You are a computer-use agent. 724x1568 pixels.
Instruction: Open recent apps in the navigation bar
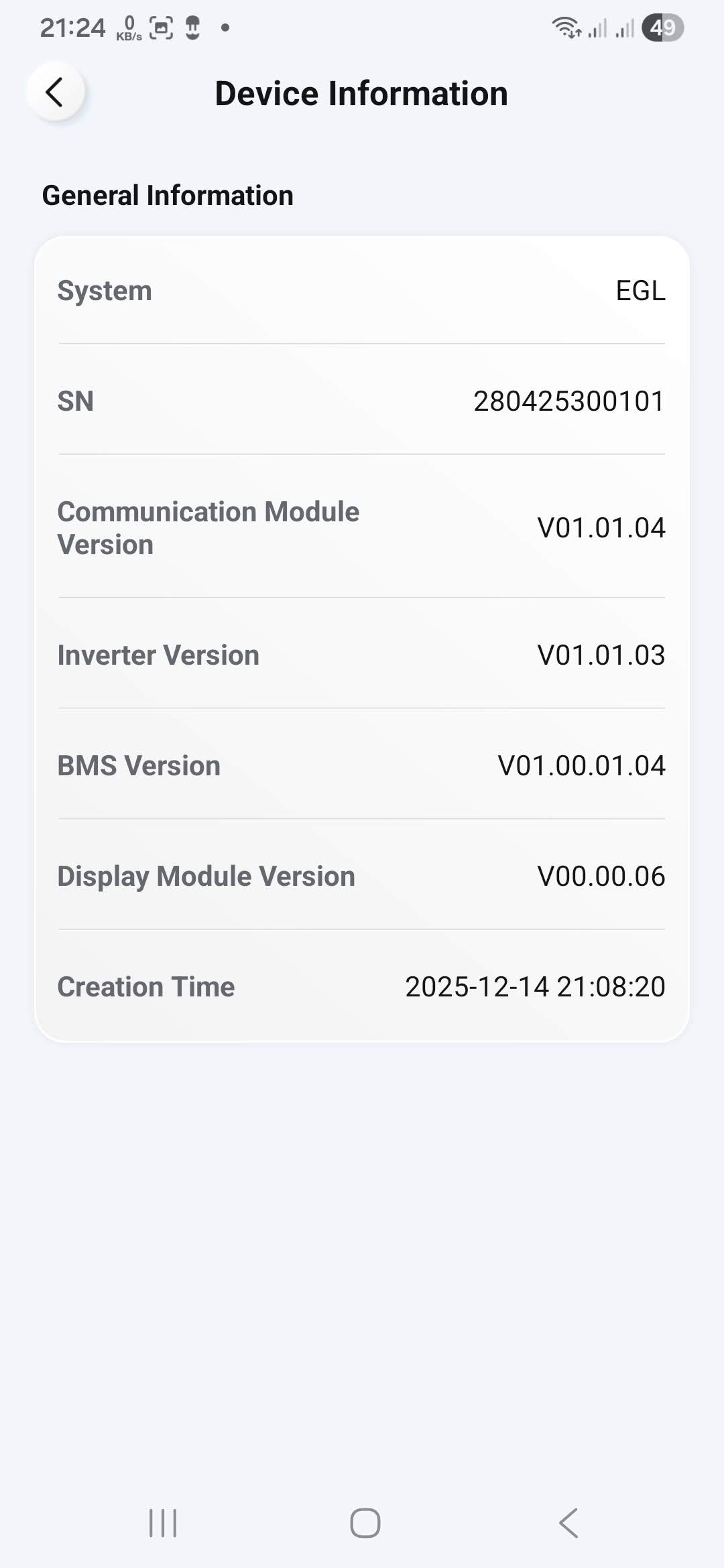click(x=163, y=1522)
